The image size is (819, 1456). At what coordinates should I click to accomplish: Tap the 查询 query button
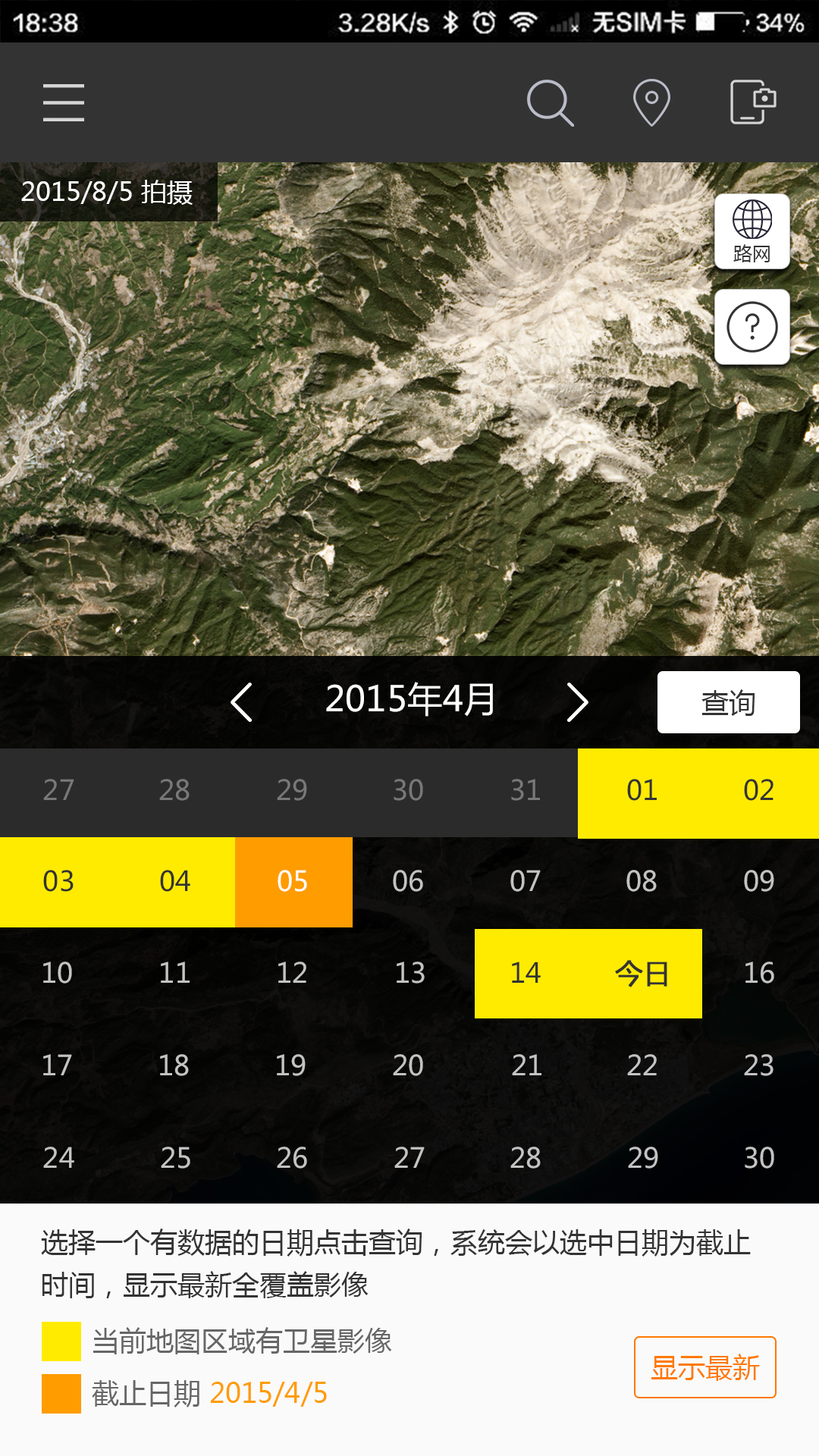click(x=728, y=702)
